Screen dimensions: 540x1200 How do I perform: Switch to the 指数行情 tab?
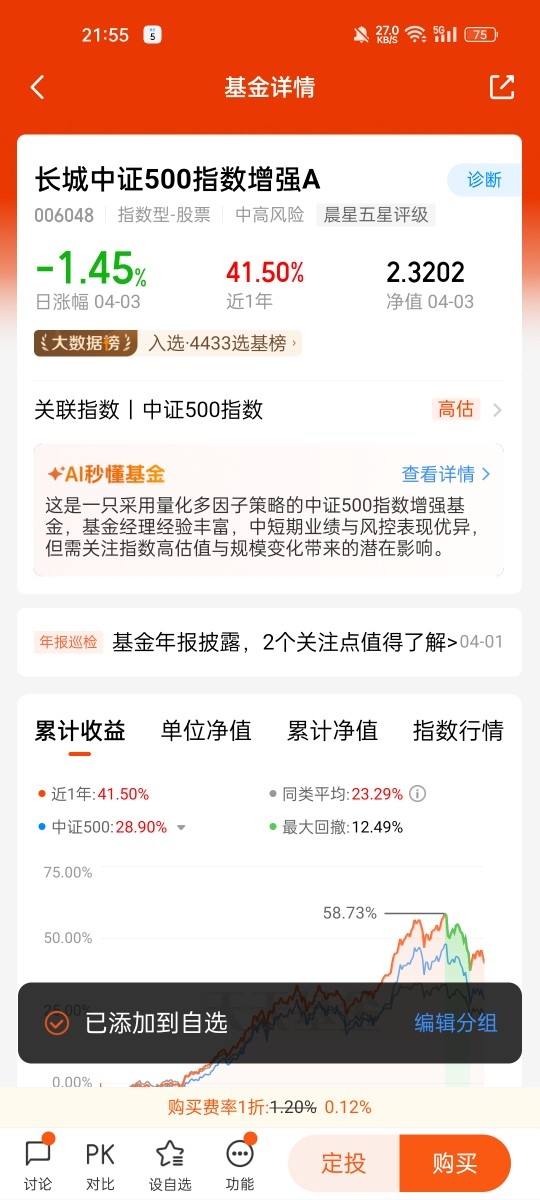tap(458, 731)
